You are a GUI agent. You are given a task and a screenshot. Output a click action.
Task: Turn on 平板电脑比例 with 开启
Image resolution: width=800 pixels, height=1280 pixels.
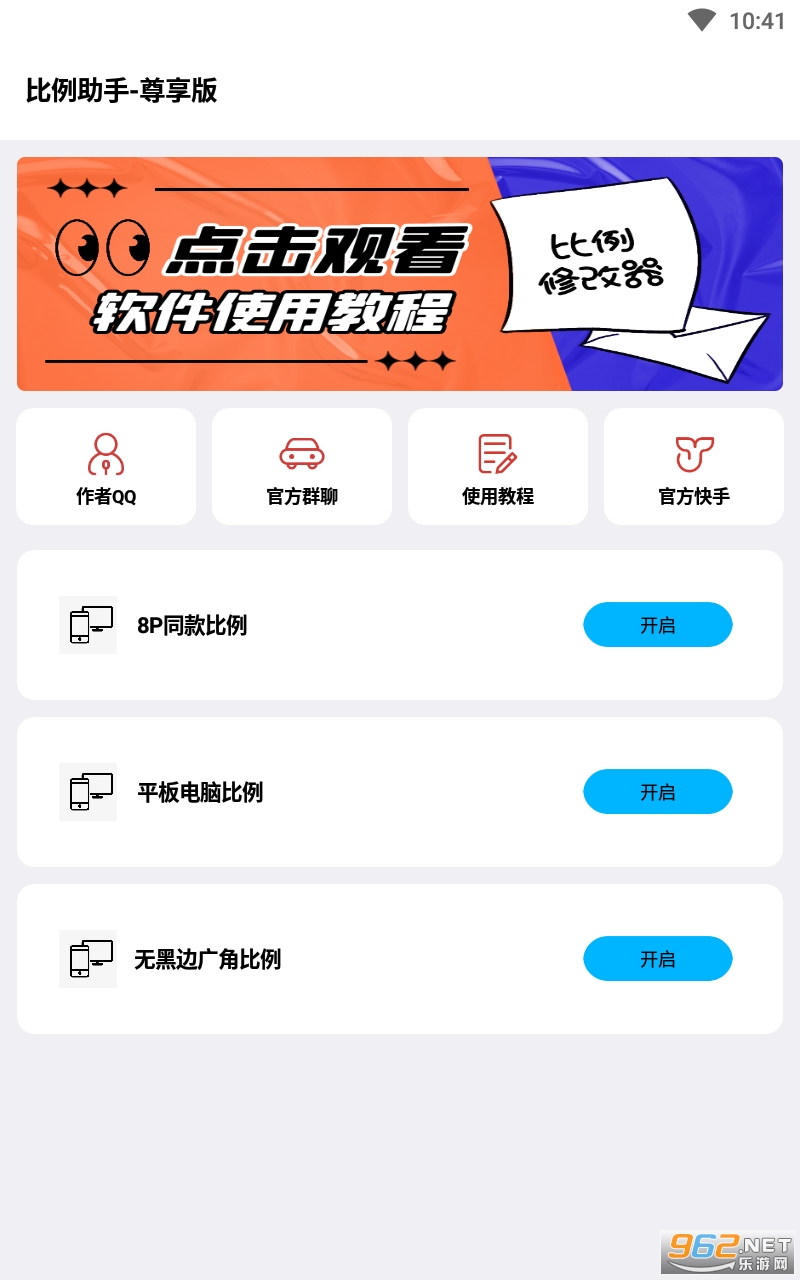coord(657,792)
